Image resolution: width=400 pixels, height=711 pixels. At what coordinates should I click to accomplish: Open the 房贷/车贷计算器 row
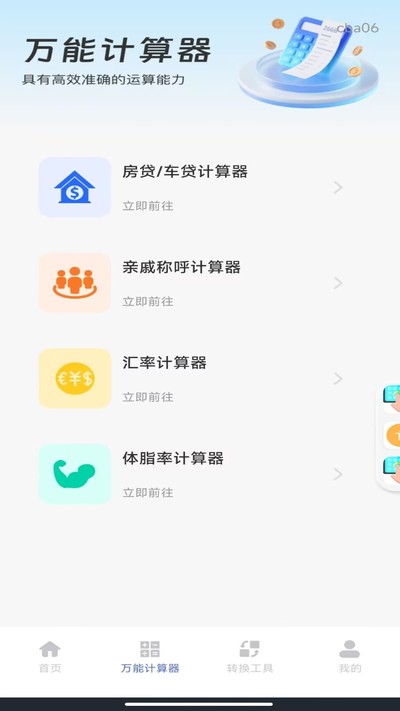(x=190, y=187)
